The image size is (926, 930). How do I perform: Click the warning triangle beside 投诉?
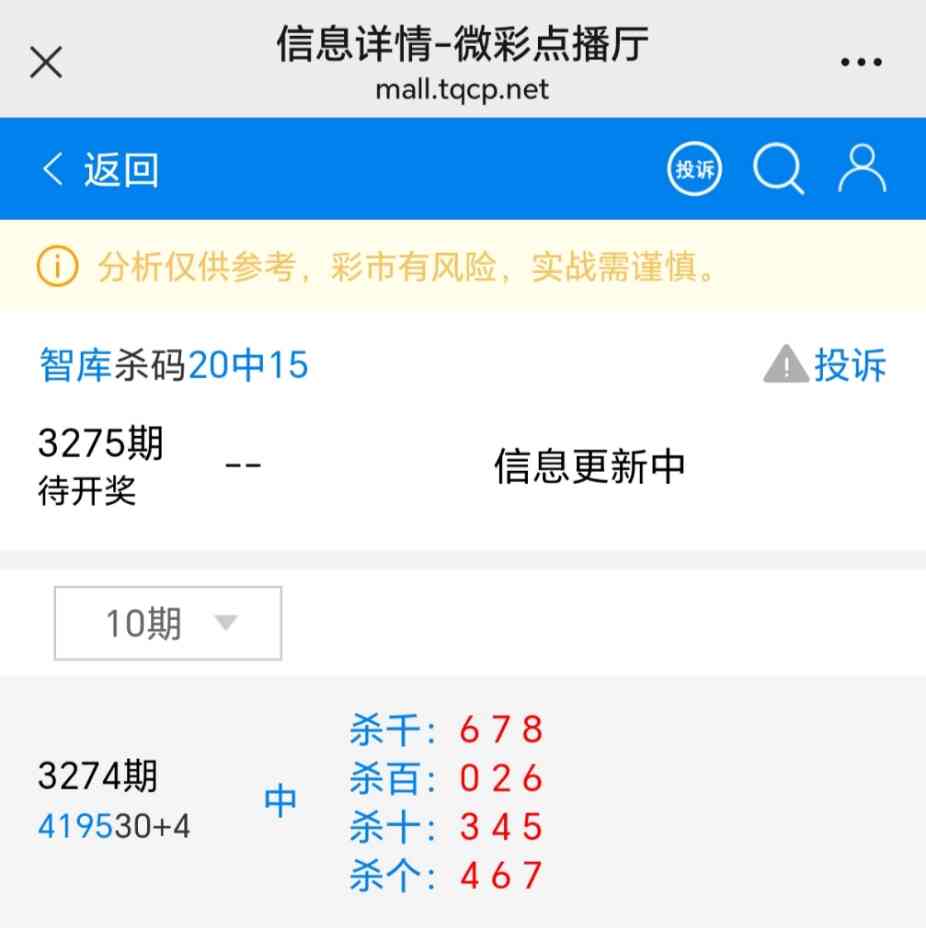[x=786, y=366]
